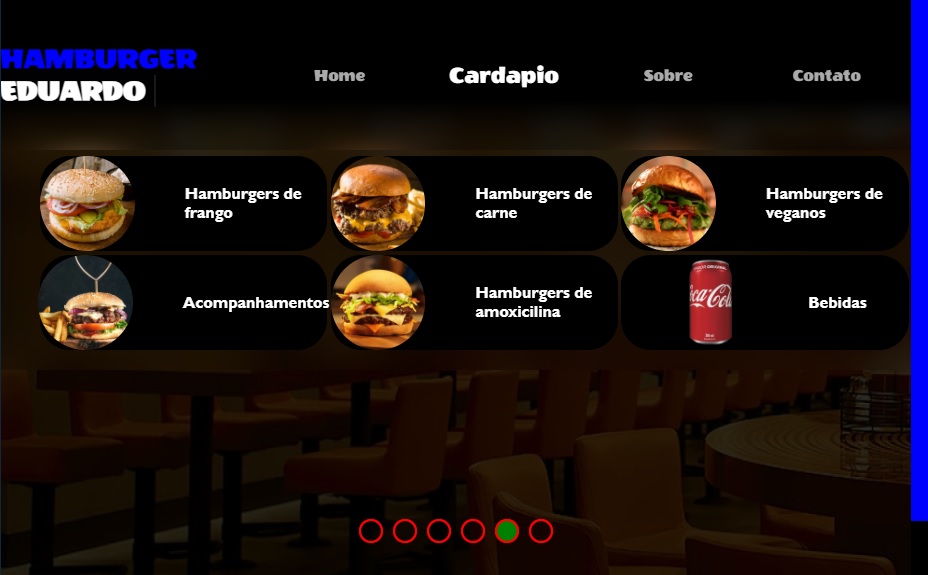Go to the Home page
The image size is (928, 575).
pyautogui.click(x=339, y=75)
